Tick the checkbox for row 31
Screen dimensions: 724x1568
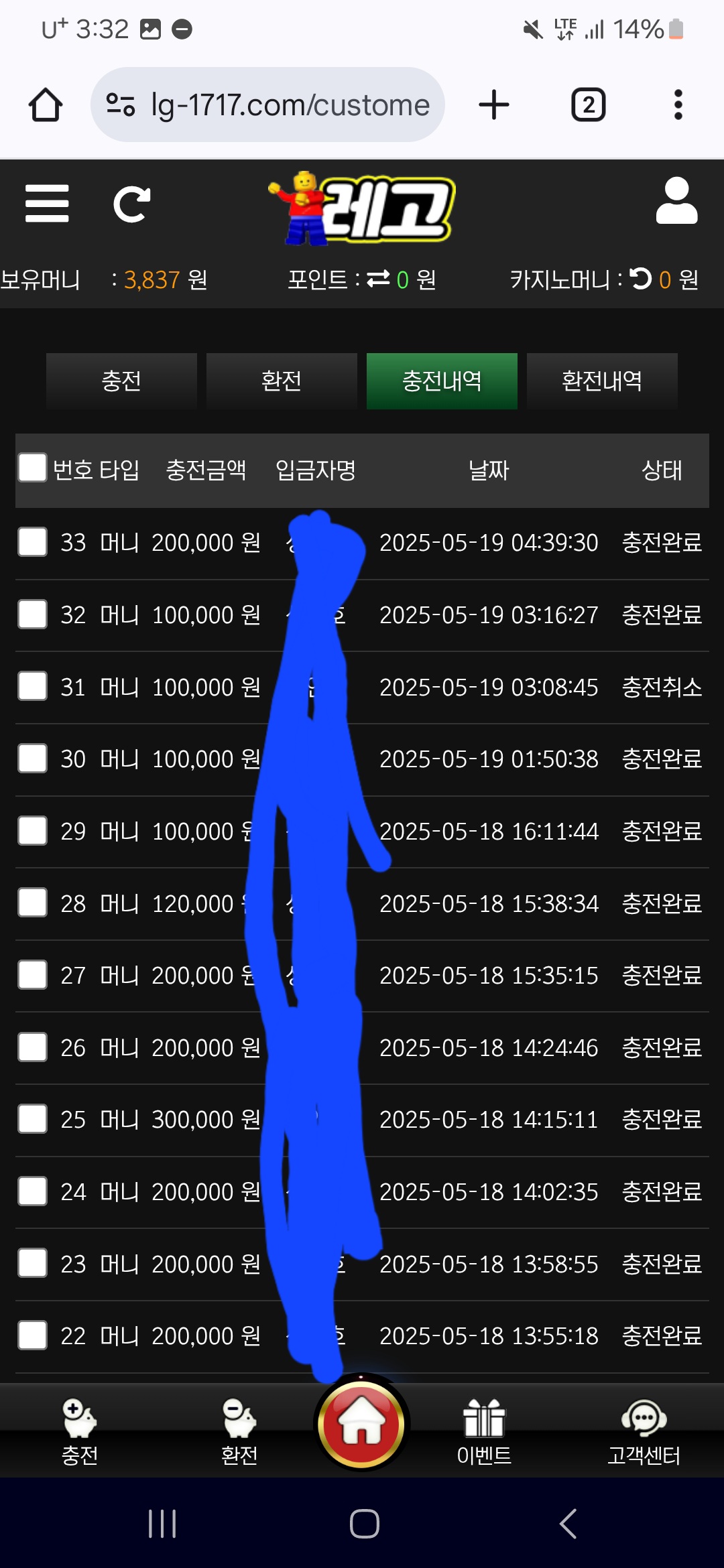(32, 686)
